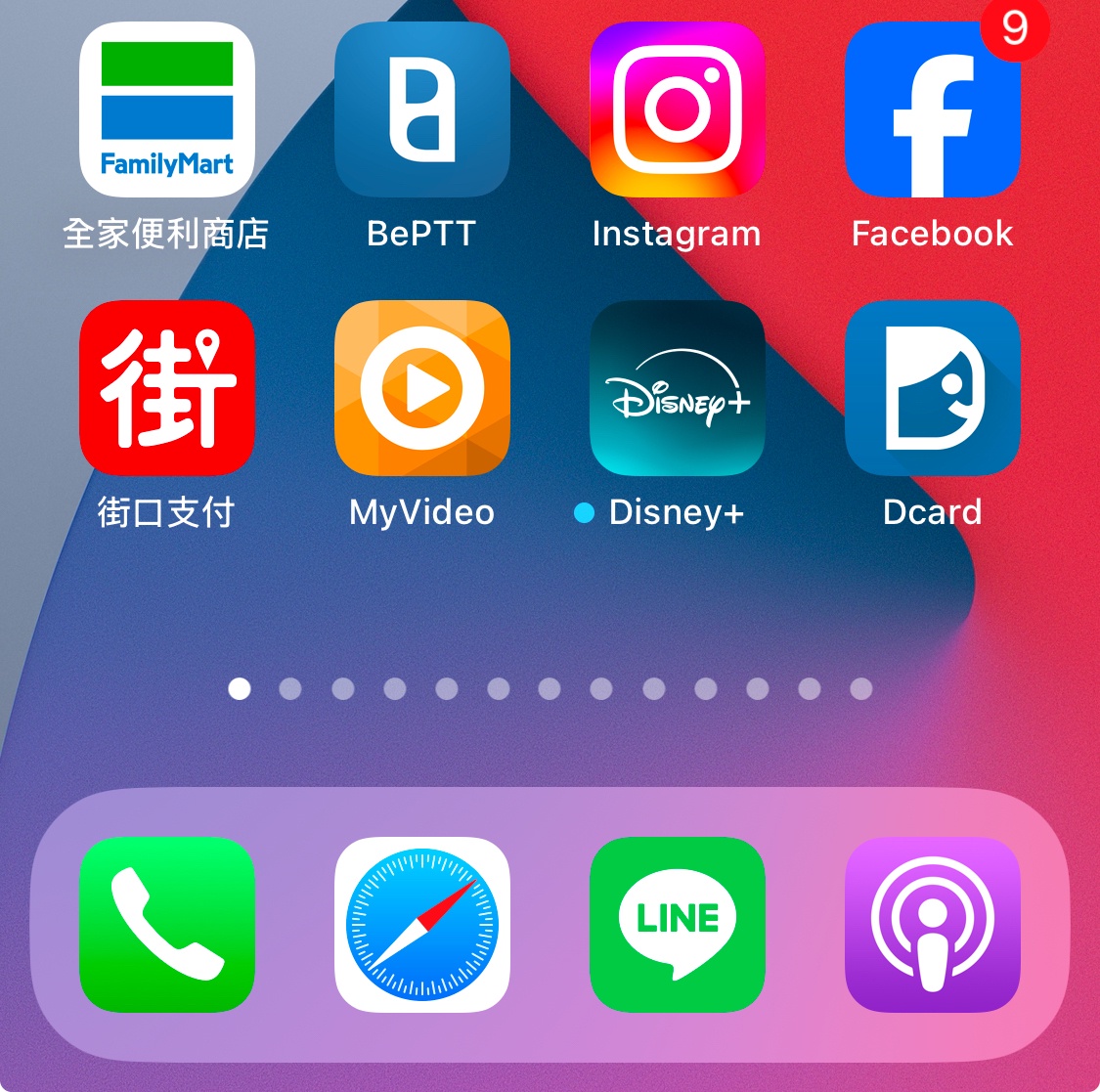Launch Disney+

(x=677, y=388)
